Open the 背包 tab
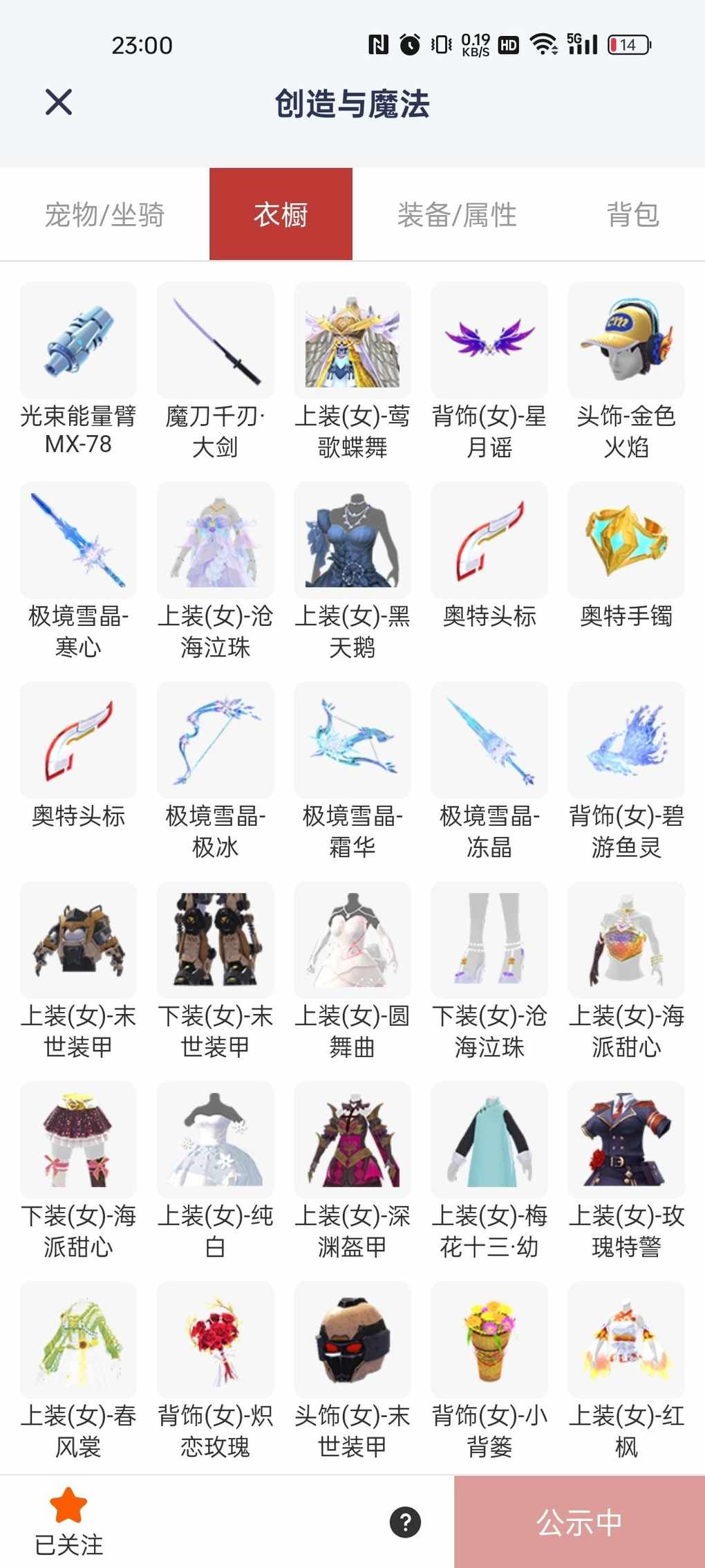This screenshot has width=705, height=1568. click(632, 214)
